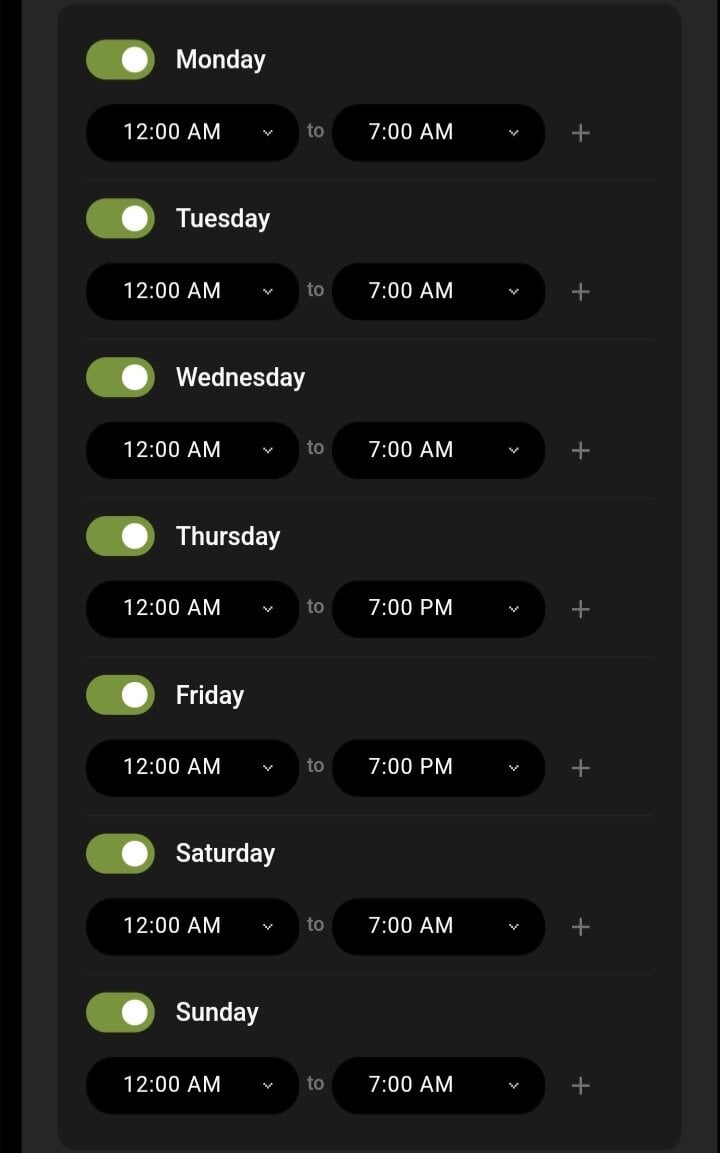Add a time range to Sunday
This screenshot has width=720, height=1153.
(580, 1085)
